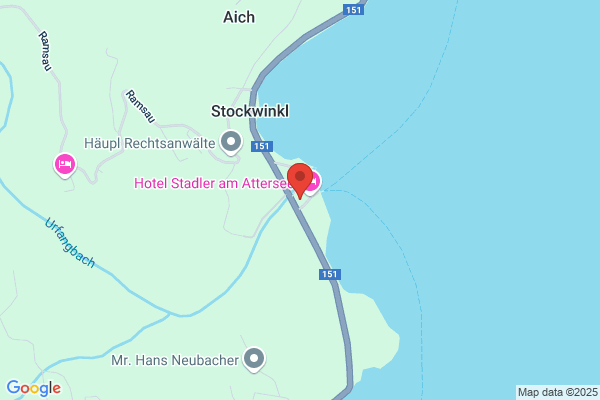Viewport: 600px width, 400px height.
Task: Open the Mr. Hans Neubacher pin
Action: tap(254, 360)
